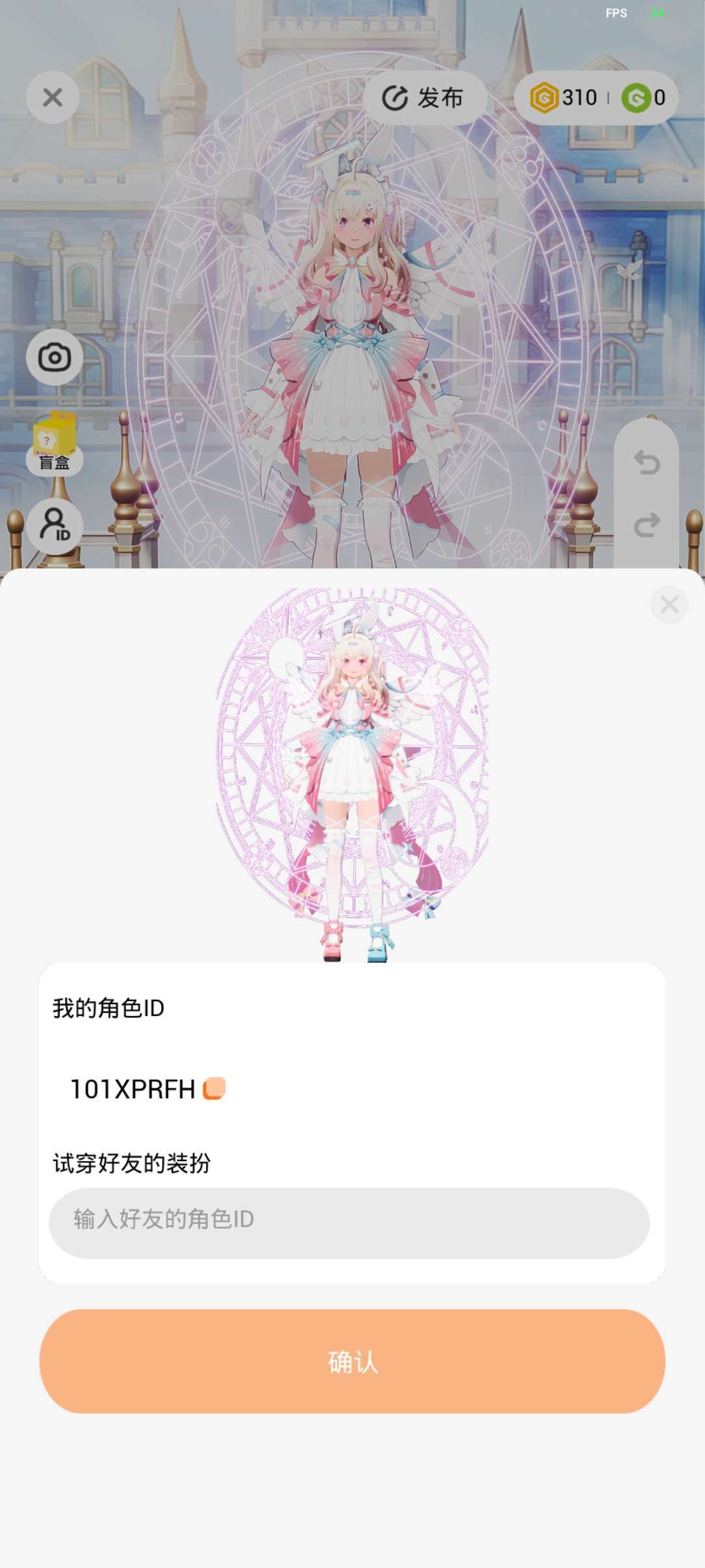
Task: Open the camera to take a photo
Action: (55, 357)
